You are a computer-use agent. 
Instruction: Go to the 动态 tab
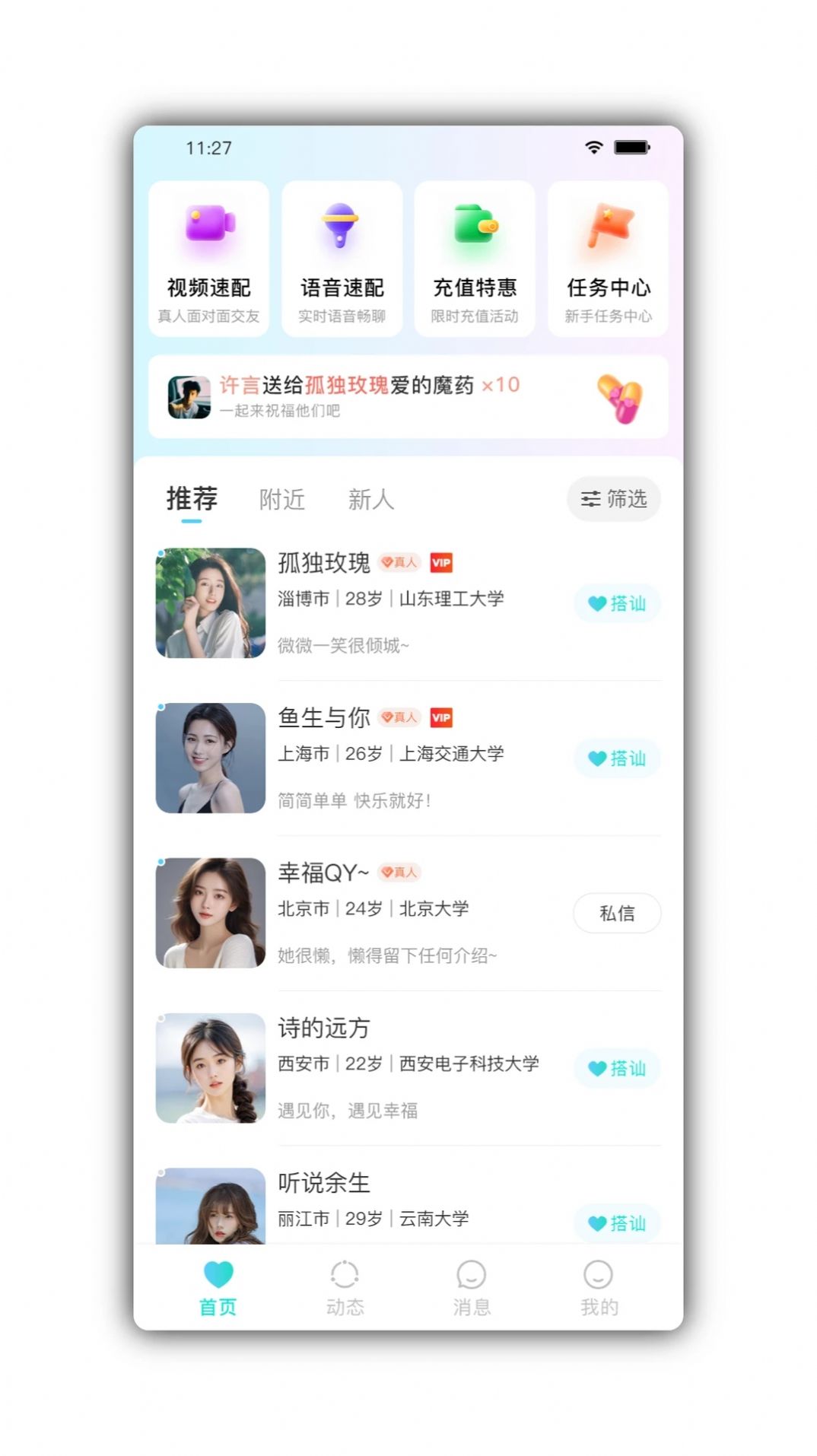coord(345,1288)
